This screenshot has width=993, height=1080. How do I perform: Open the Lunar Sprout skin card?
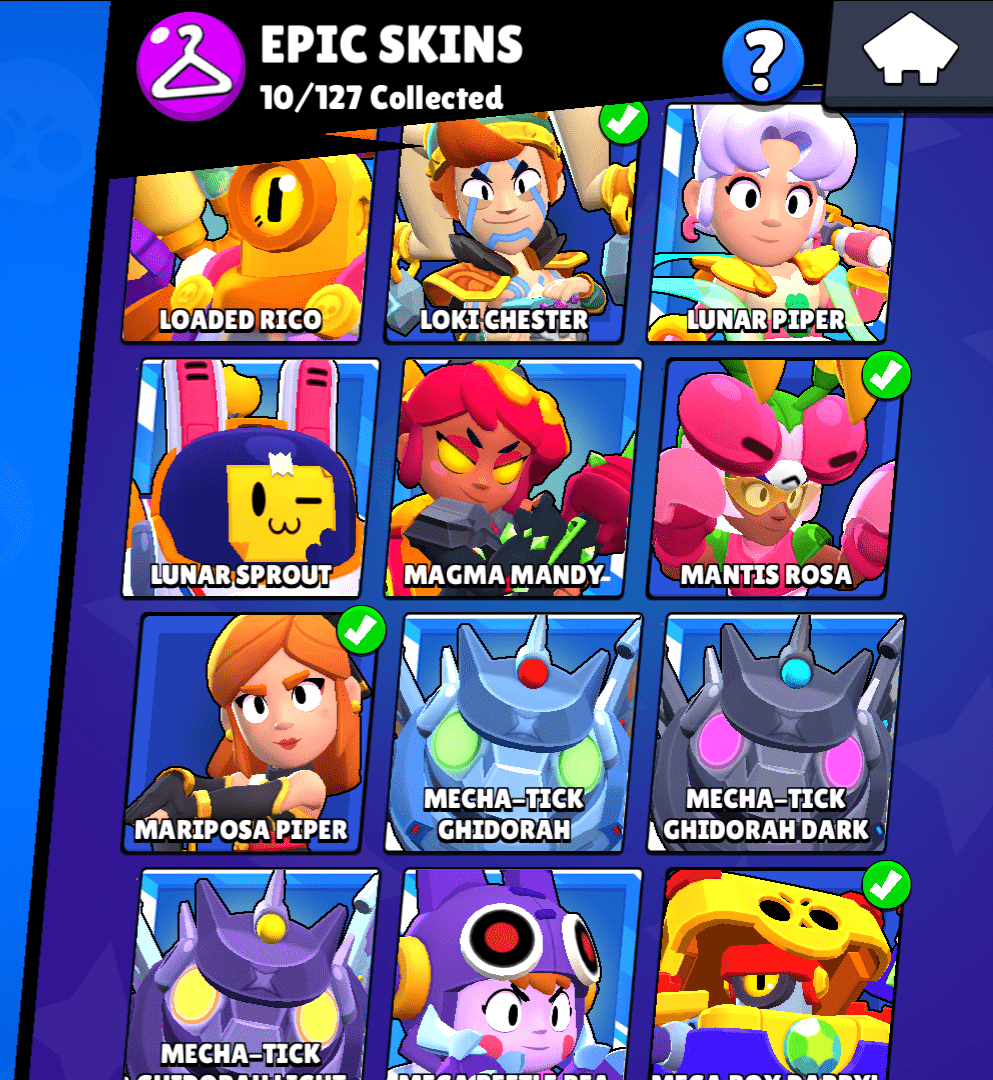coord(252,478)
